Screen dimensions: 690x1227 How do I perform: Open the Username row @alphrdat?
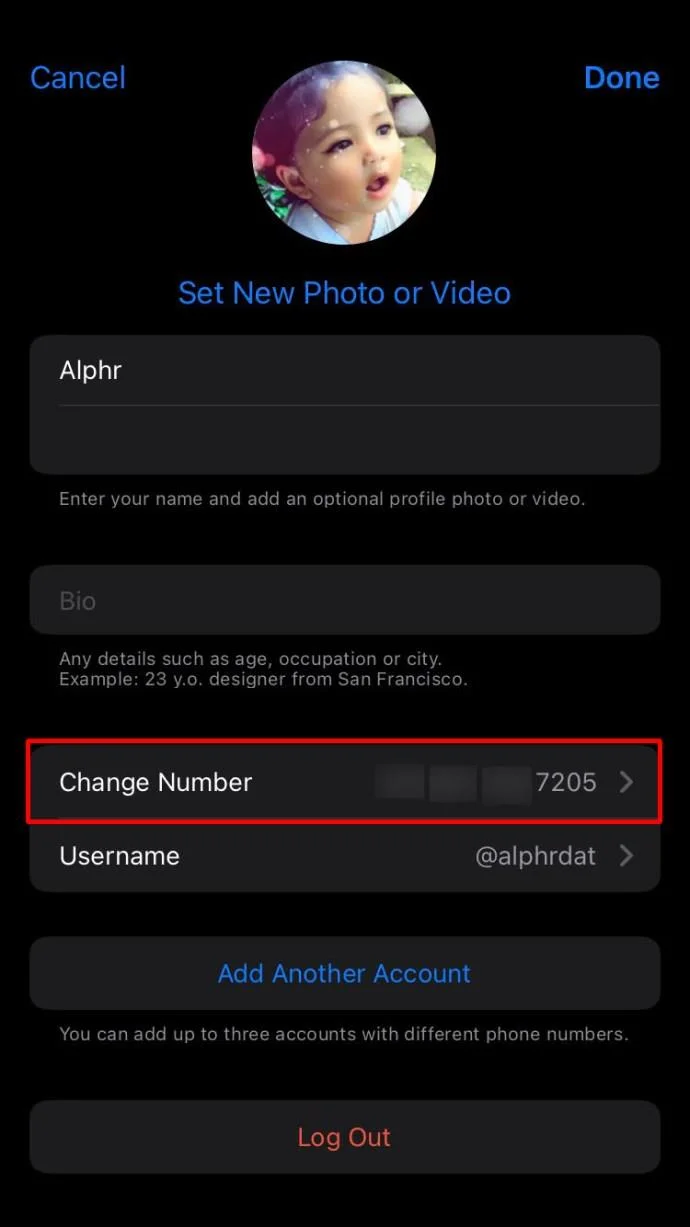tap(344, 856)
